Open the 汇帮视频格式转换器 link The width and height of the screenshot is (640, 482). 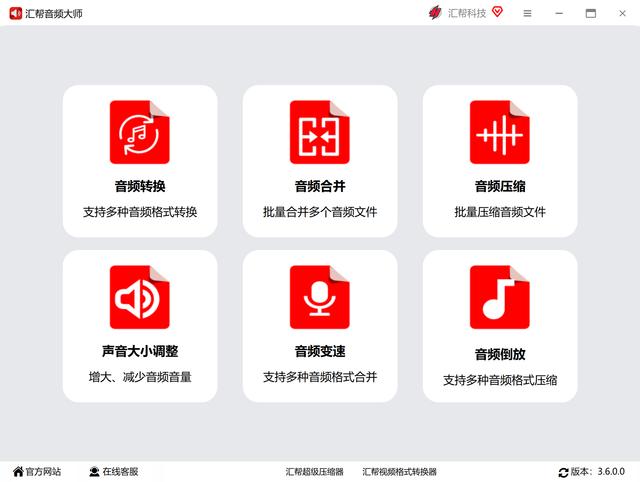(399, 471)
